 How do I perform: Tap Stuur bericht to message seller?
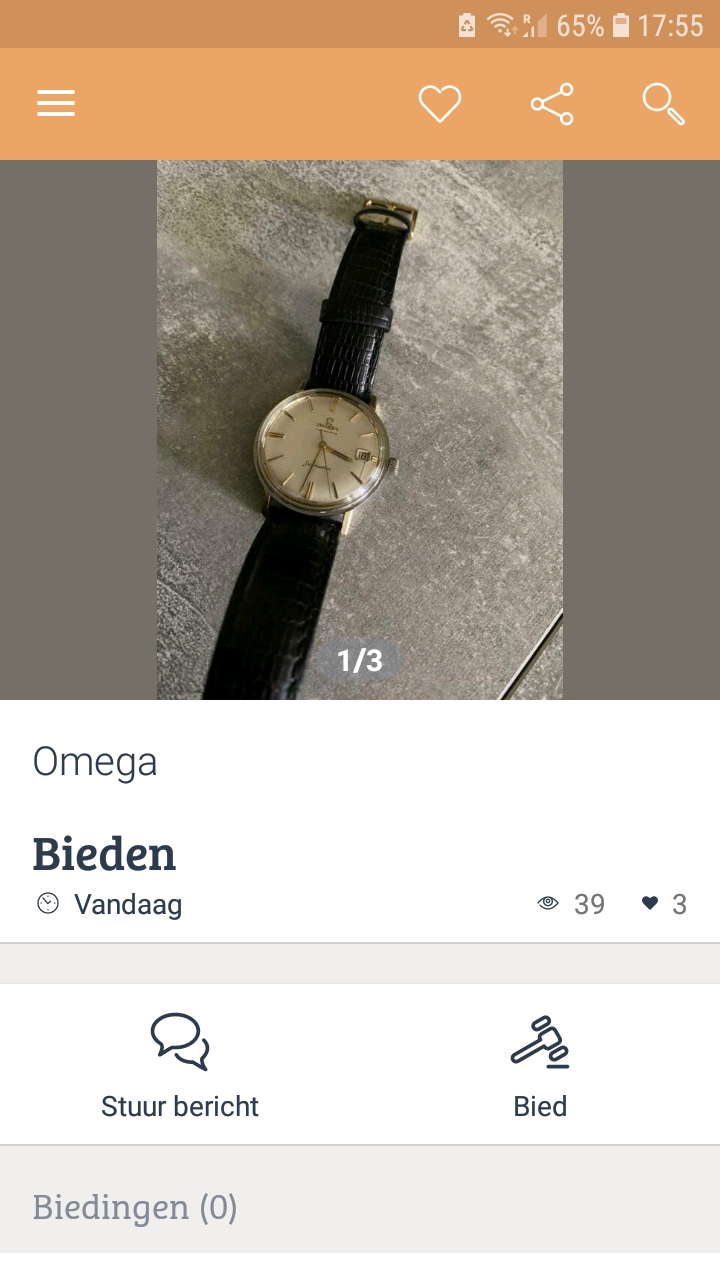(x=180, y=1065)
